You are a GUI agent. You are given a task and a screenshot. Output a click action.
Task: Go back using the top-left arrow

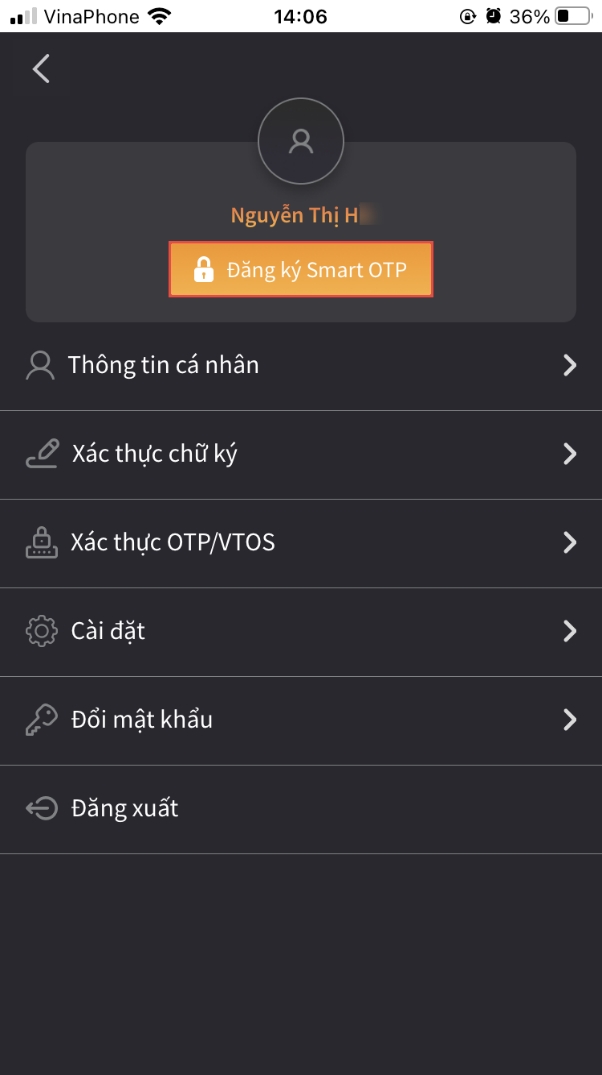[x=41, y=69]
